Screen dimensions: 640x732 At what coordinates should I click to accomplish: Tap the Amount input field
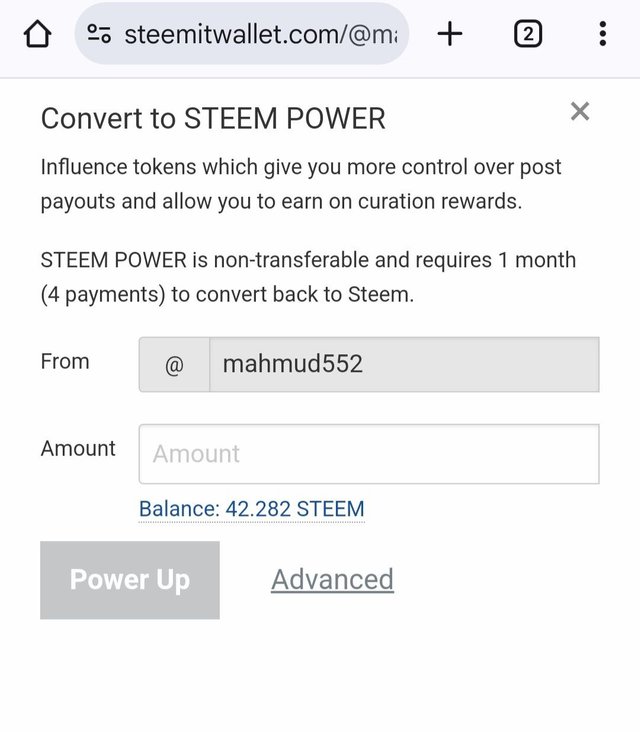(x=369, y=454)
